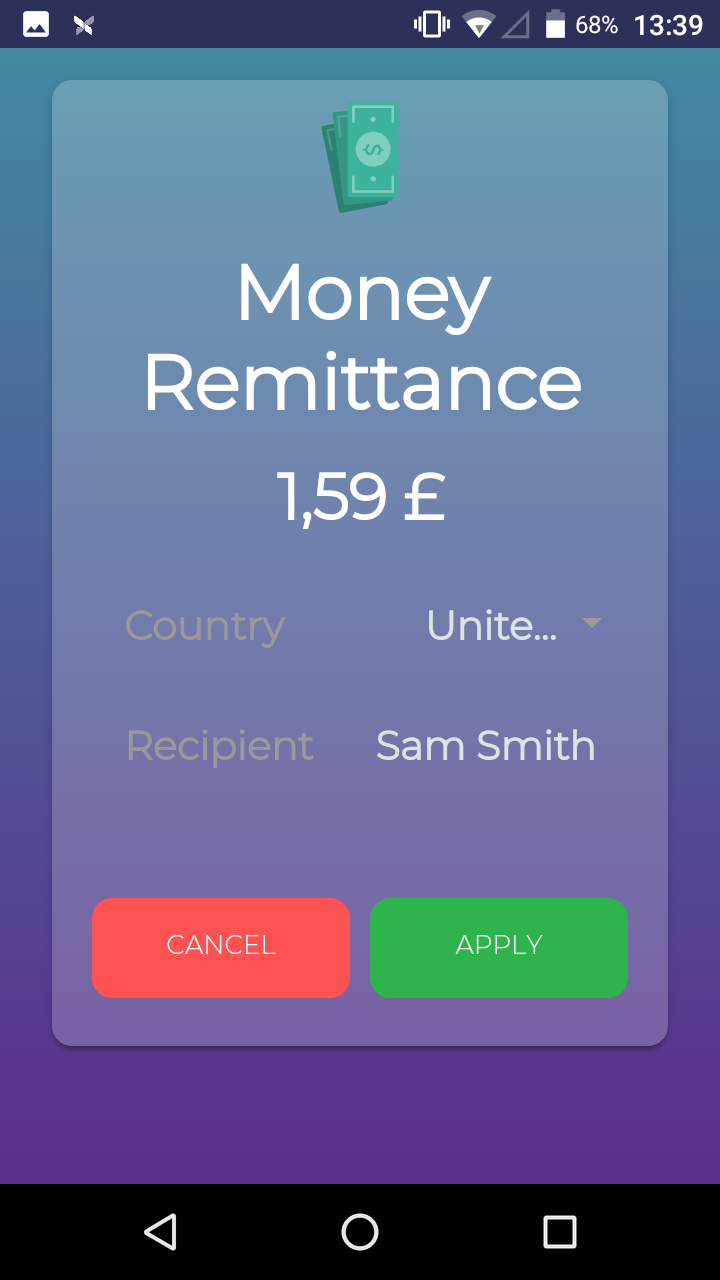Edit the Recipient field Sam Smith
Image resolution: width=720 pixels, height=1280 pixels.
485,746
